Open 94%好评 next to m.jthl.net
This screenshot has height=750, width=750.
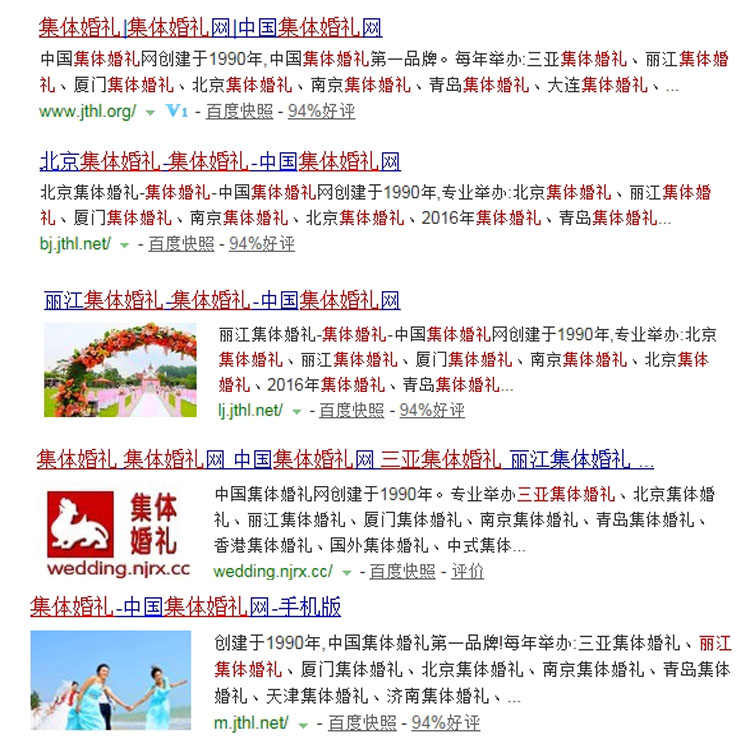point(445,722)
